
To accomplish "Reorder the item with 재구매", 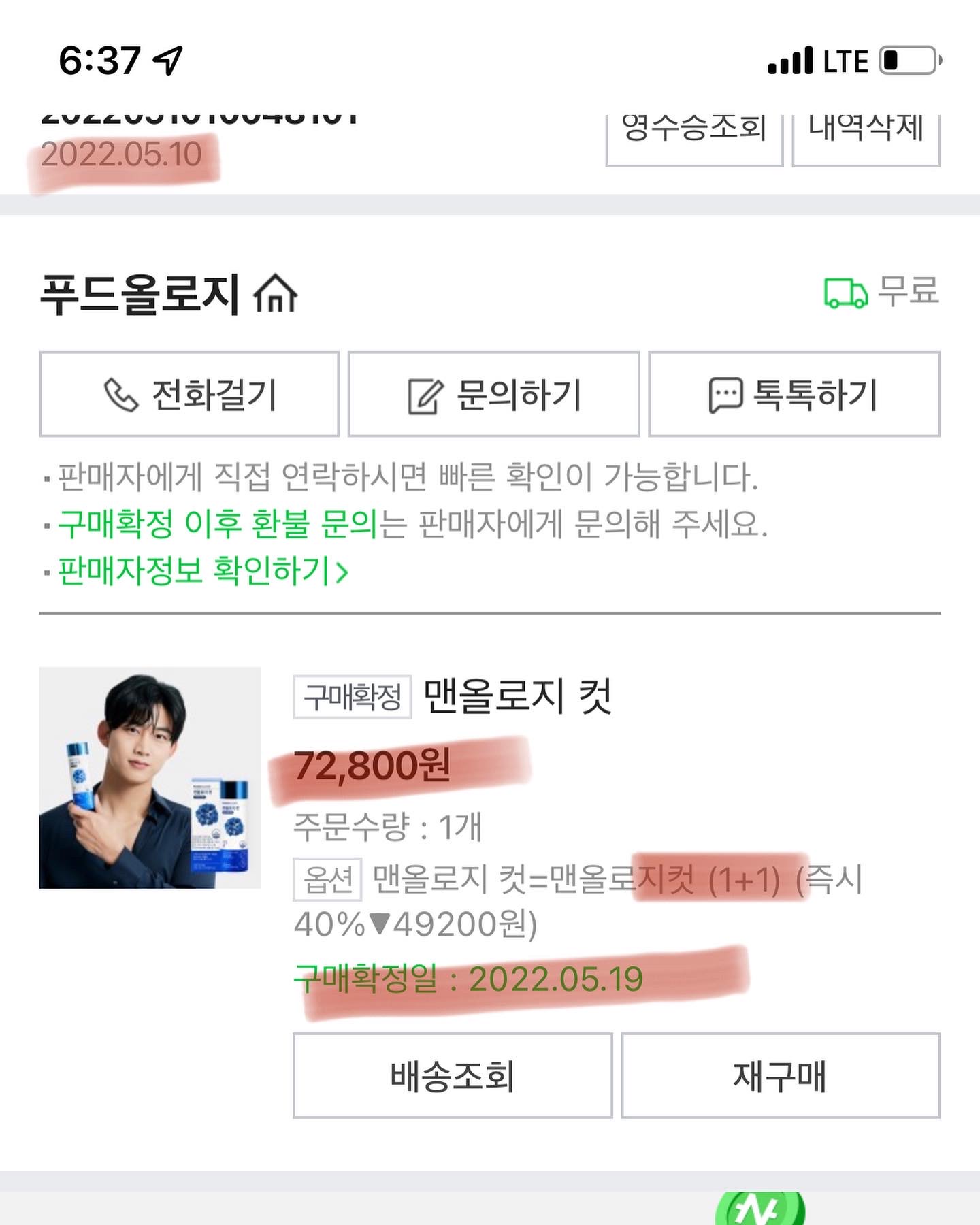I will (x=781, y=1076).
